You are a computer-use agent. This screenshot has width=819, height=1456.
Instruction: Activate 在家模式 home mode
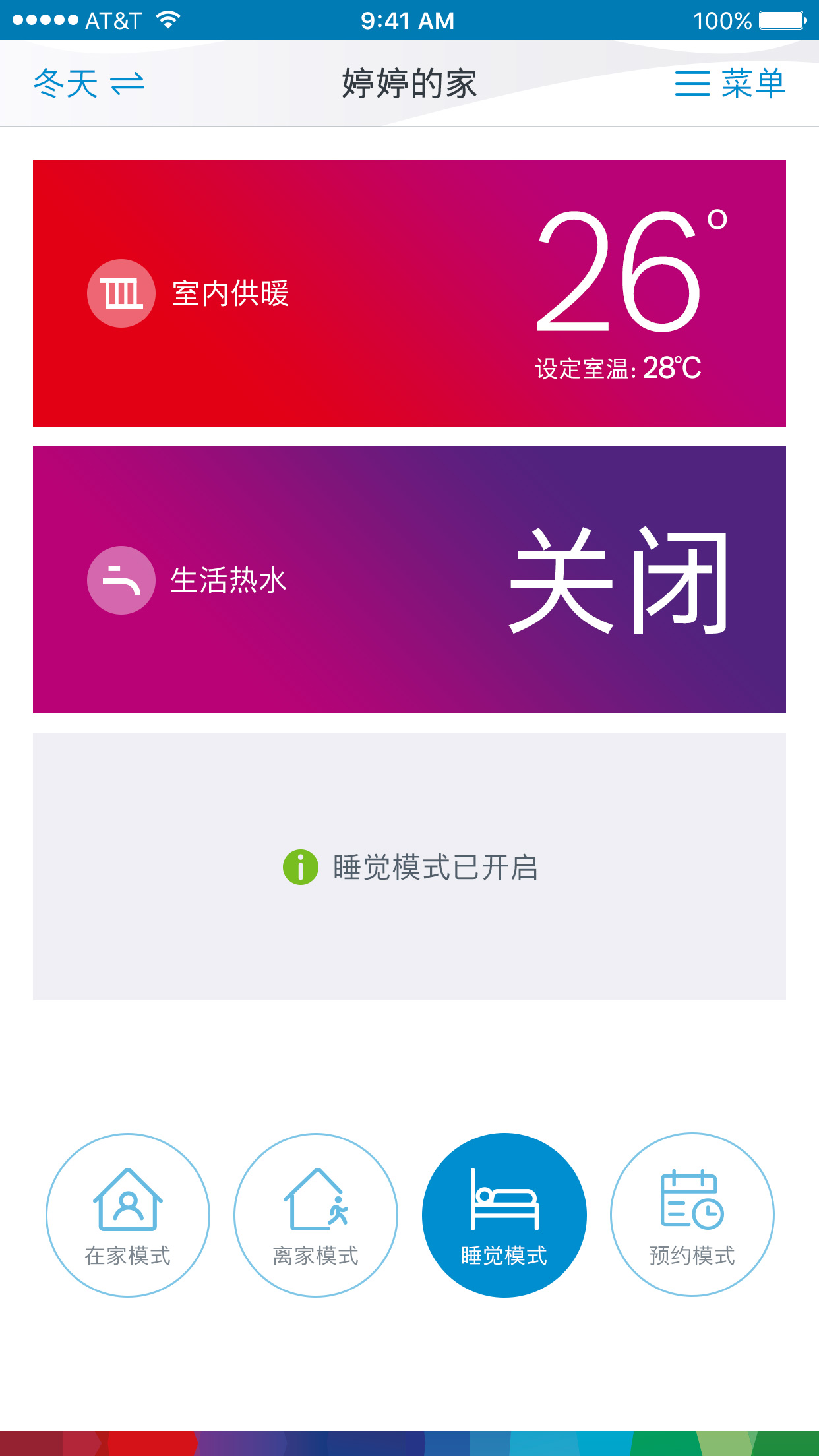click(128, 1215)
